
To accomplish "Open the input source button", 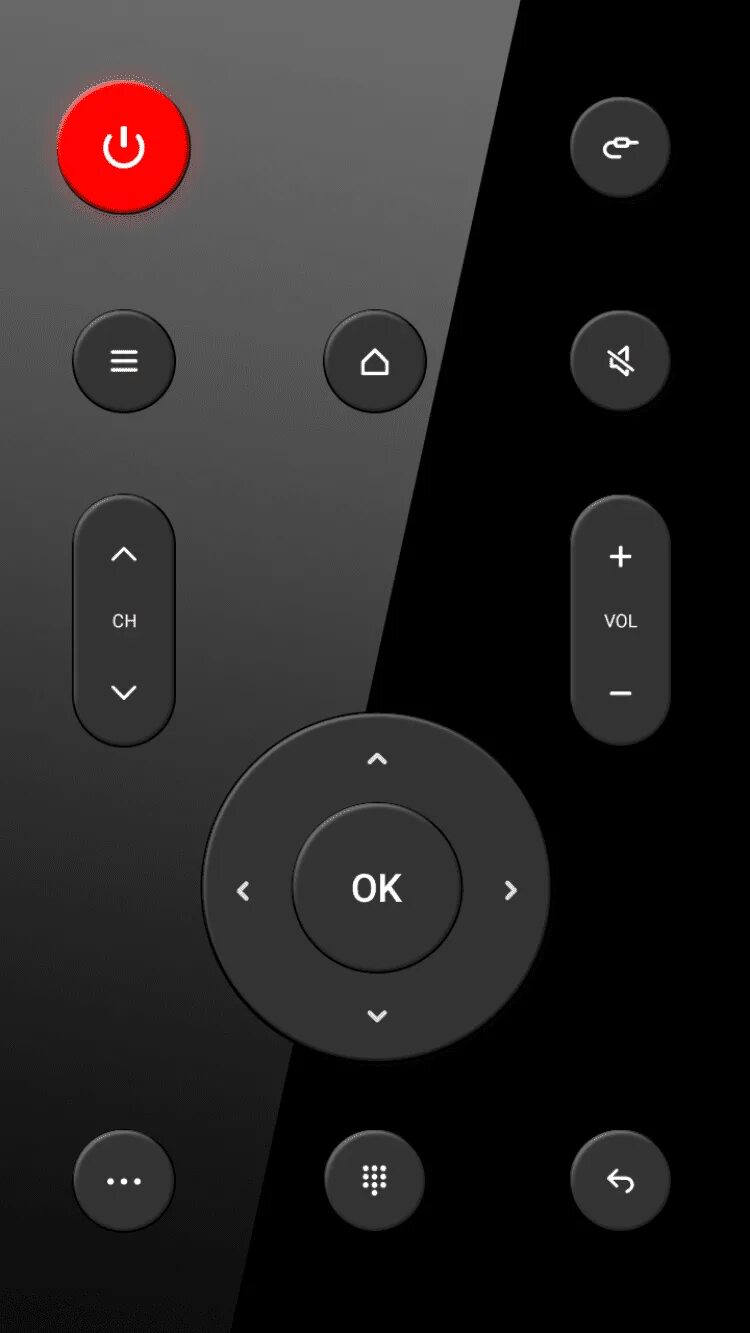I will (620, 147).
